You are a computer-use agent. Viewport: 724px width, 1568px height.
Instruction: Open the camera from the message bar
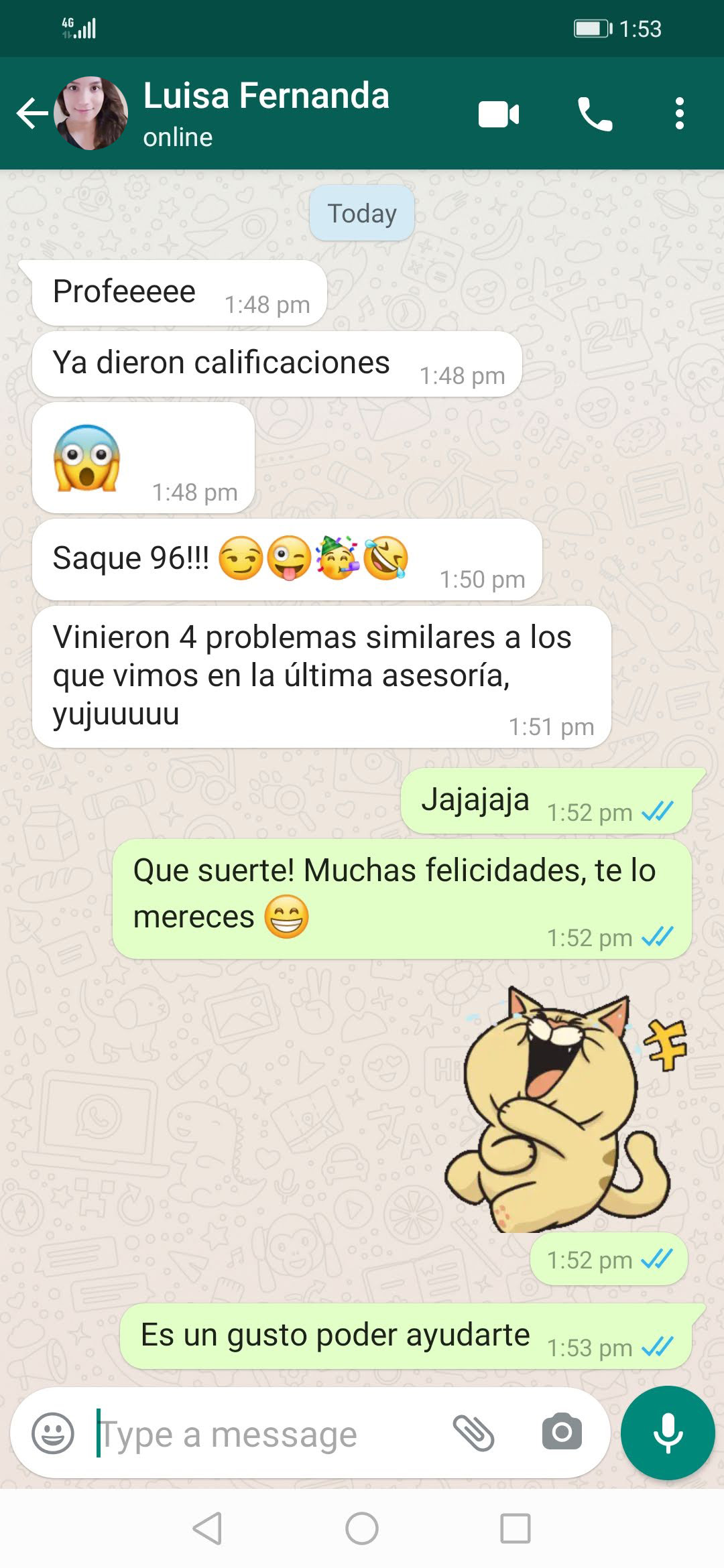point(562,1432)
